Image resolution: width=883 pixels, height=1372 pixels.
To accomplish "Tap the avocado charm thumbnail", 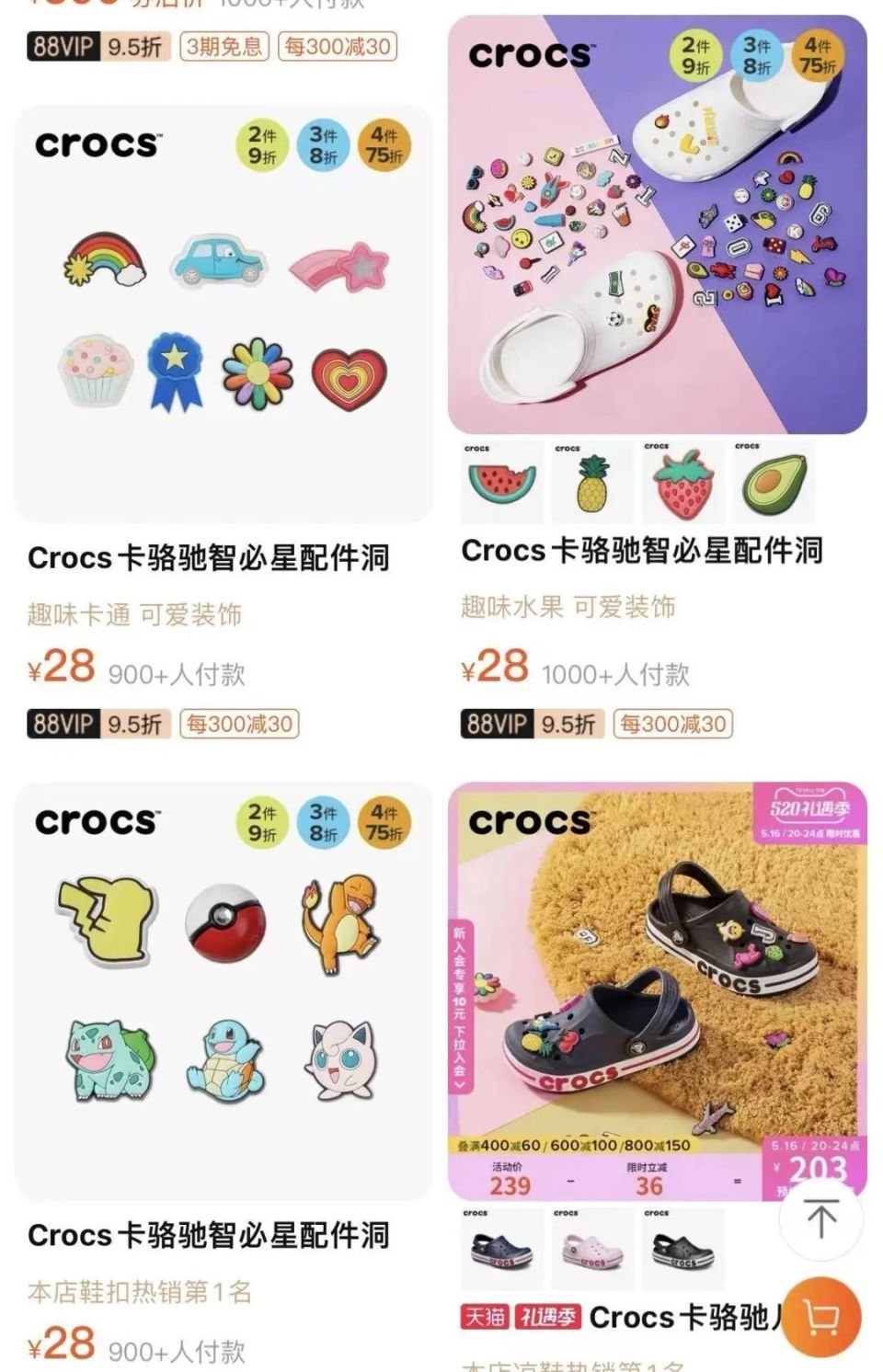I will tap(773, 481).
